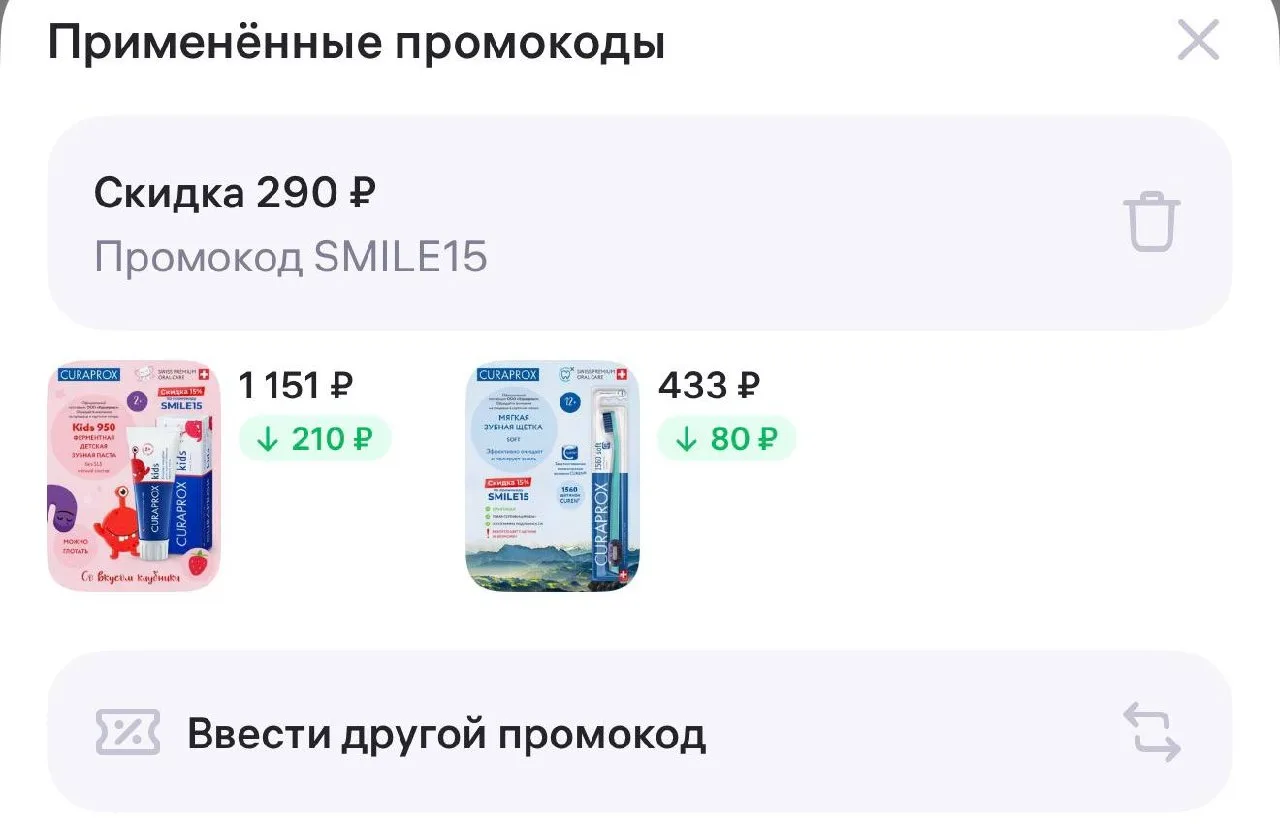This screenshot has height=824, width=1280.
Task: Close the applied promo codes sheet
Action: [1197, 41]
